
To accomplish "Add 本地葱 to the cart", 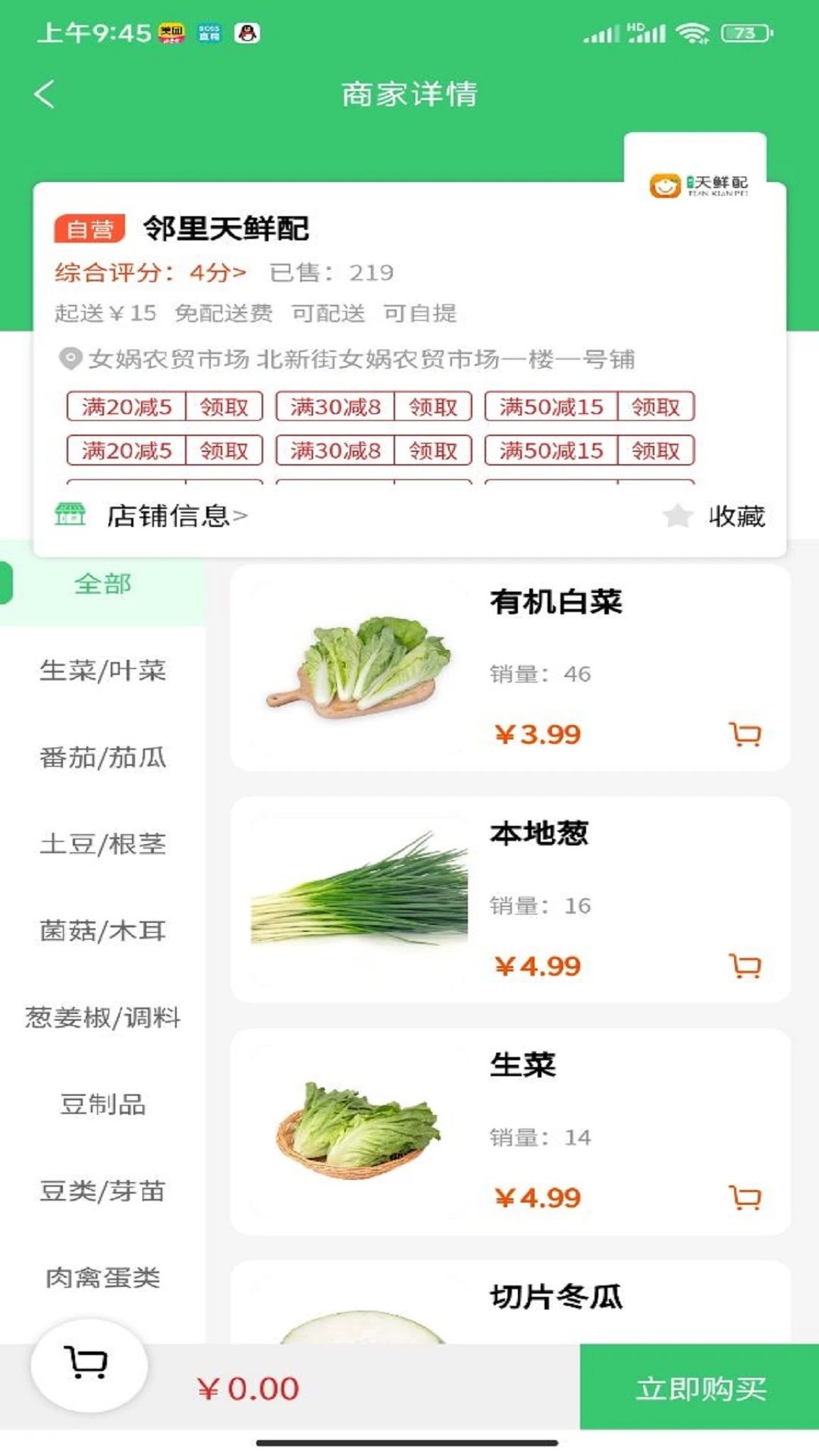I will (745, 966).
